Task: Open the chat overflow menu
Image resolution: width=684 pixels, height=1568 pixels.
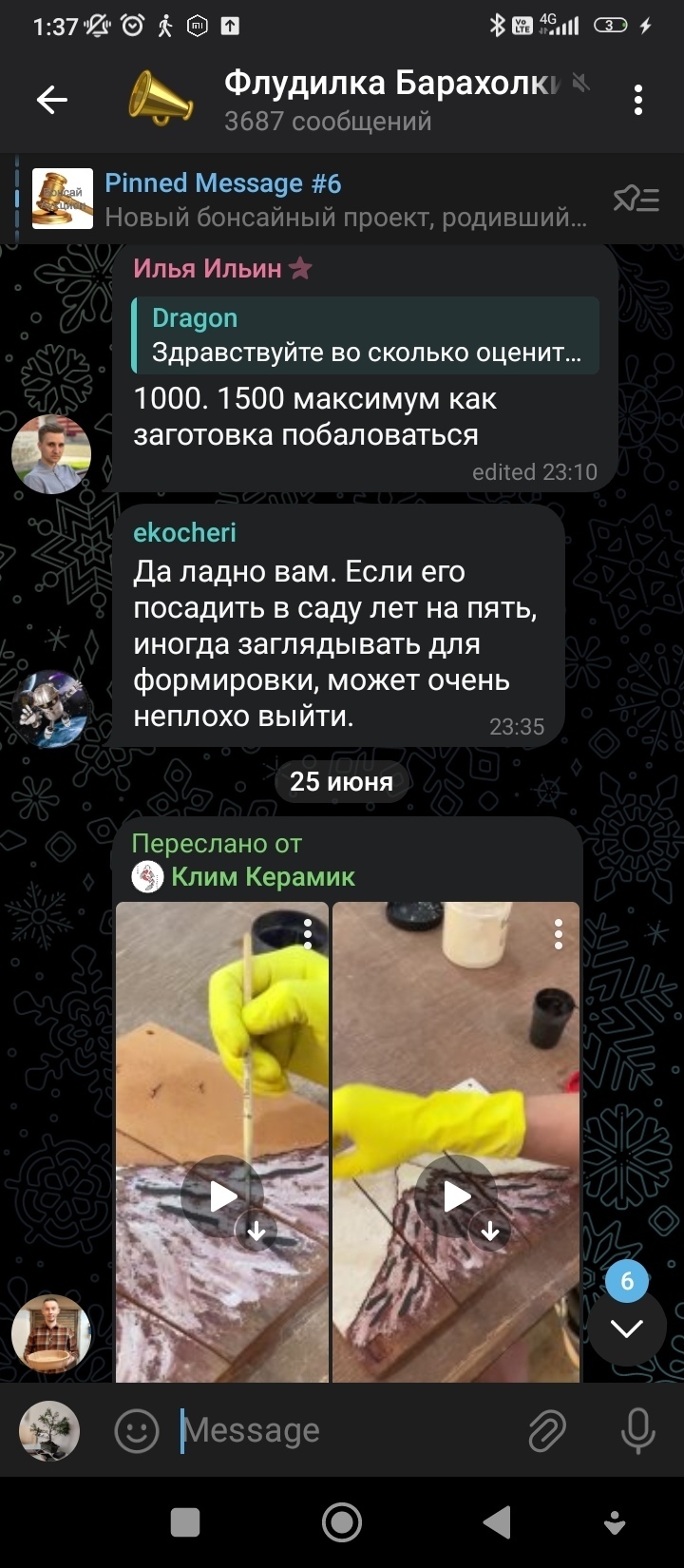Action: click(x=637, y=99)
